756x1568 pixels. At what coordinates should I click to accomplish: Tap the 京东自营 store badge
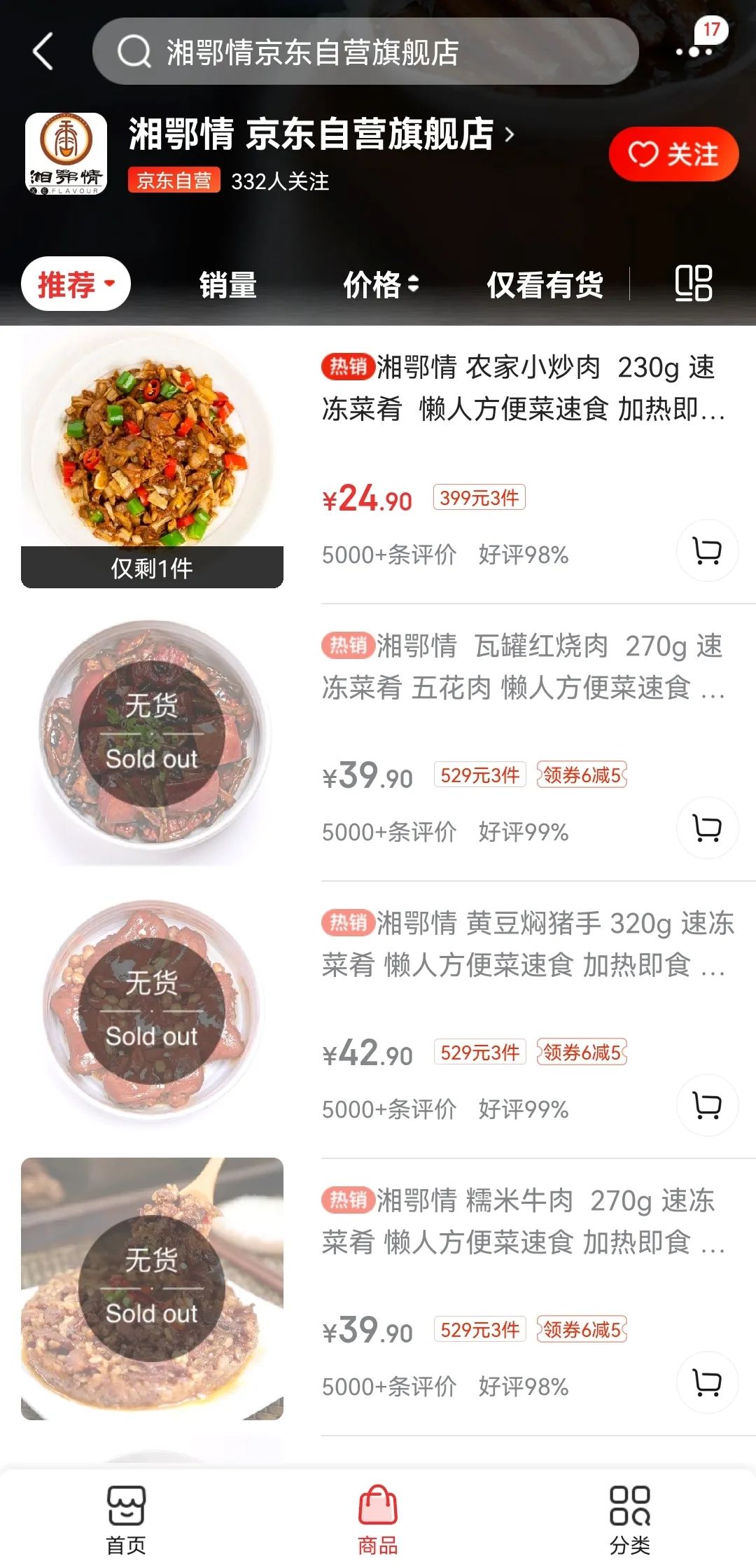173,181
